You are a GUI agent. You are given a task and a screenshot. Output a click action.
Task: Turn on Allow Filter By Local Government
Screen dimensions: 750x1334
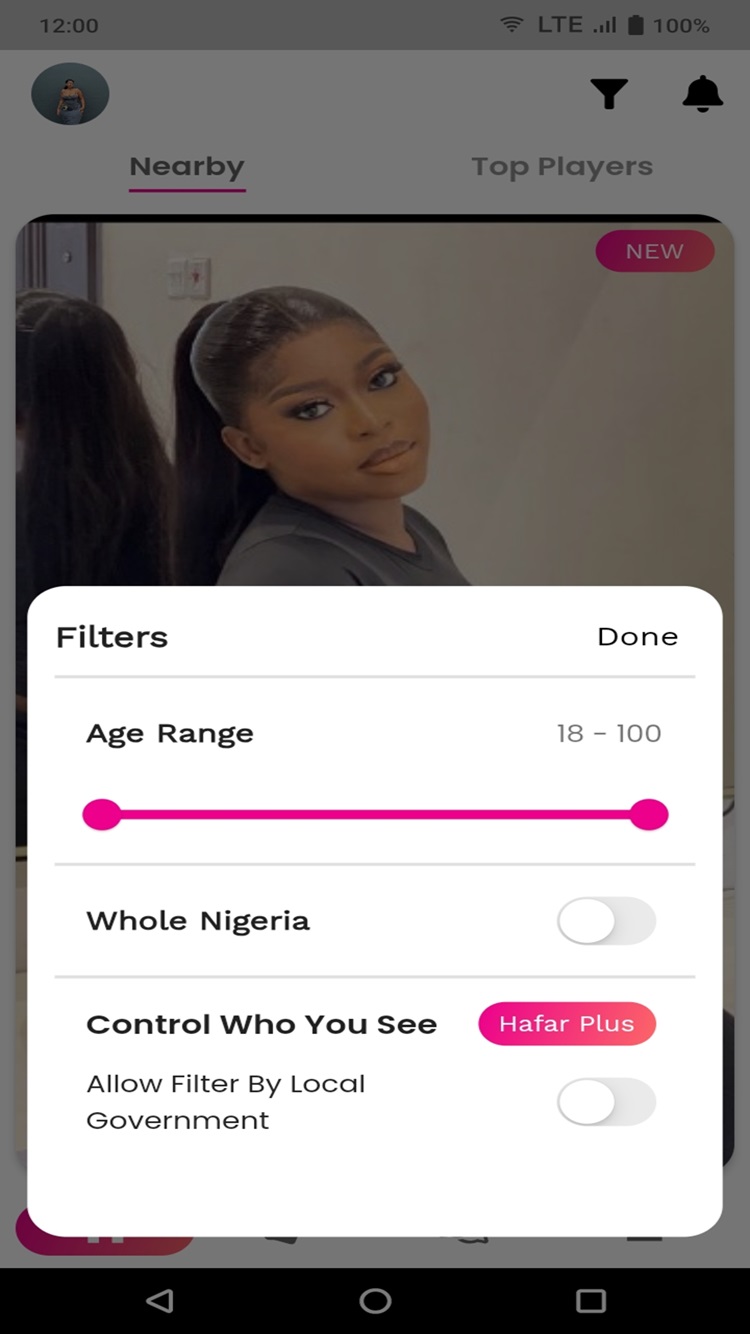(606, 1102)
